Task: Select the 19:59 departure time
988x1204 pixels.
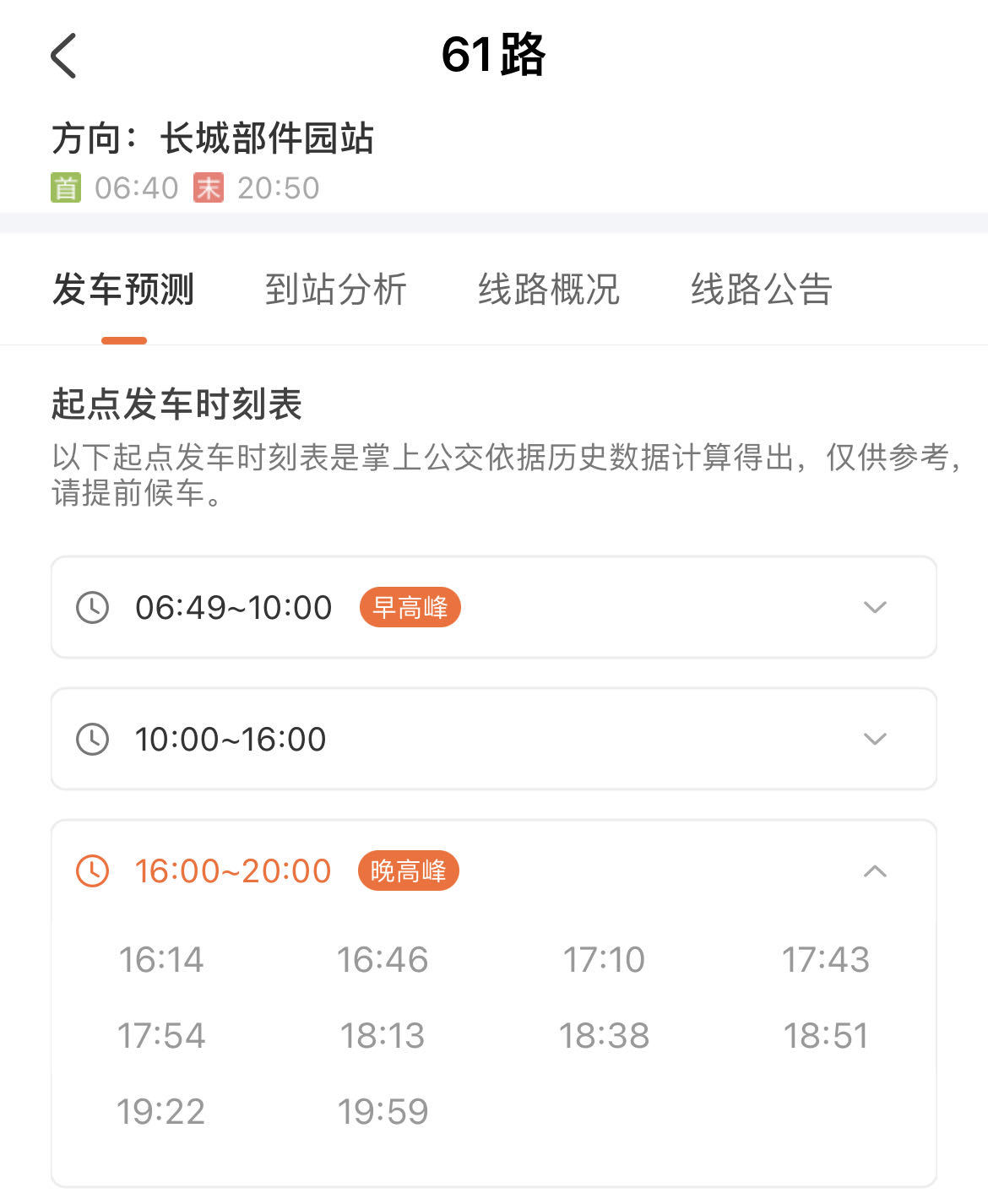Action: (383, 1111)
